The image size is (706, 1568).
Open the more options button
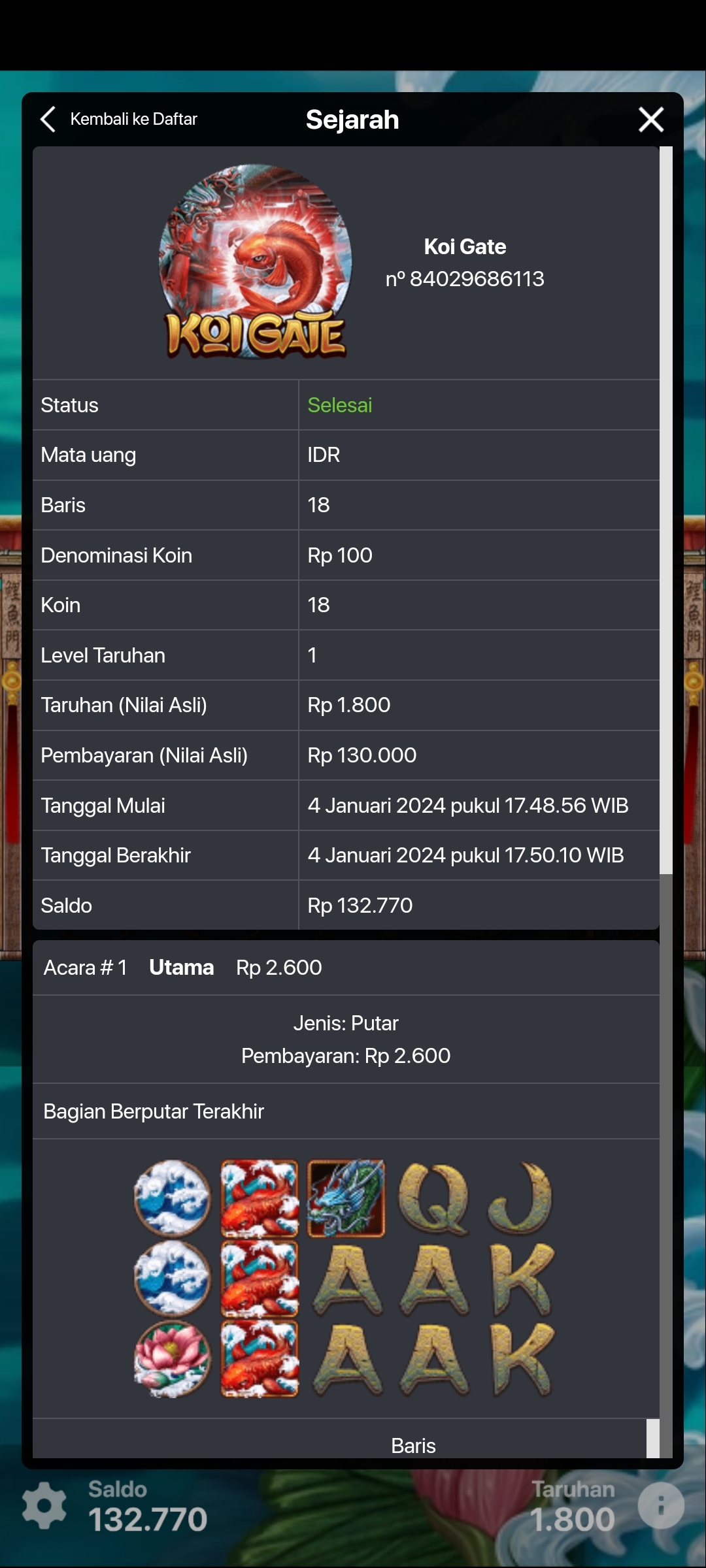pos(661,1505)
